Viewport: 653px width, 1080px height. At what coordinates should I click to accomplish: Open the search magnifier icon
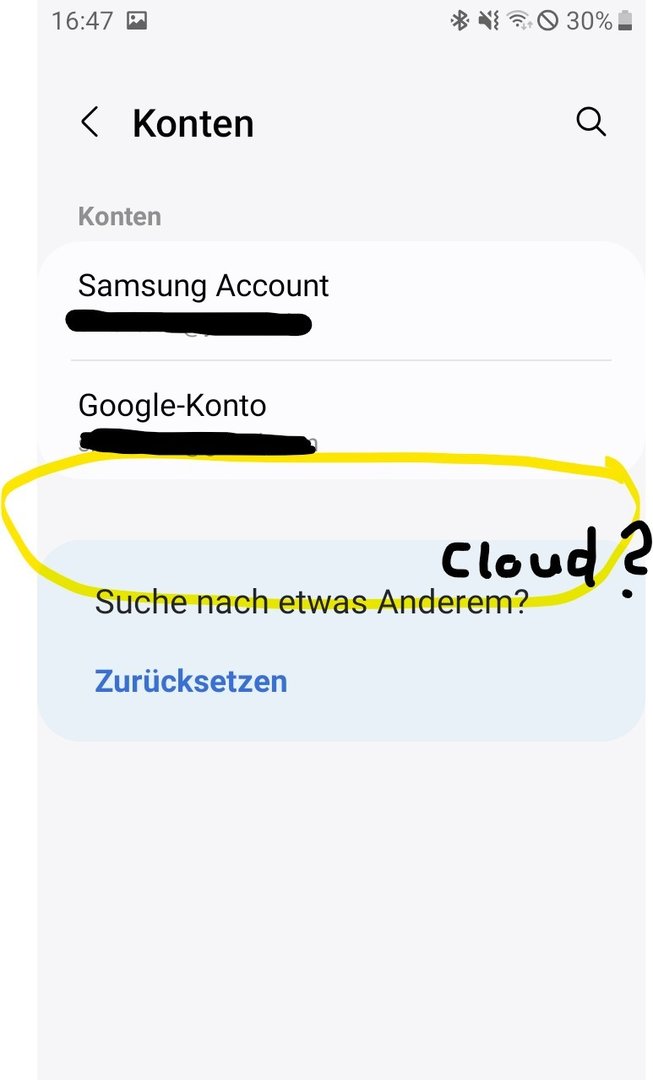(591, 123)
